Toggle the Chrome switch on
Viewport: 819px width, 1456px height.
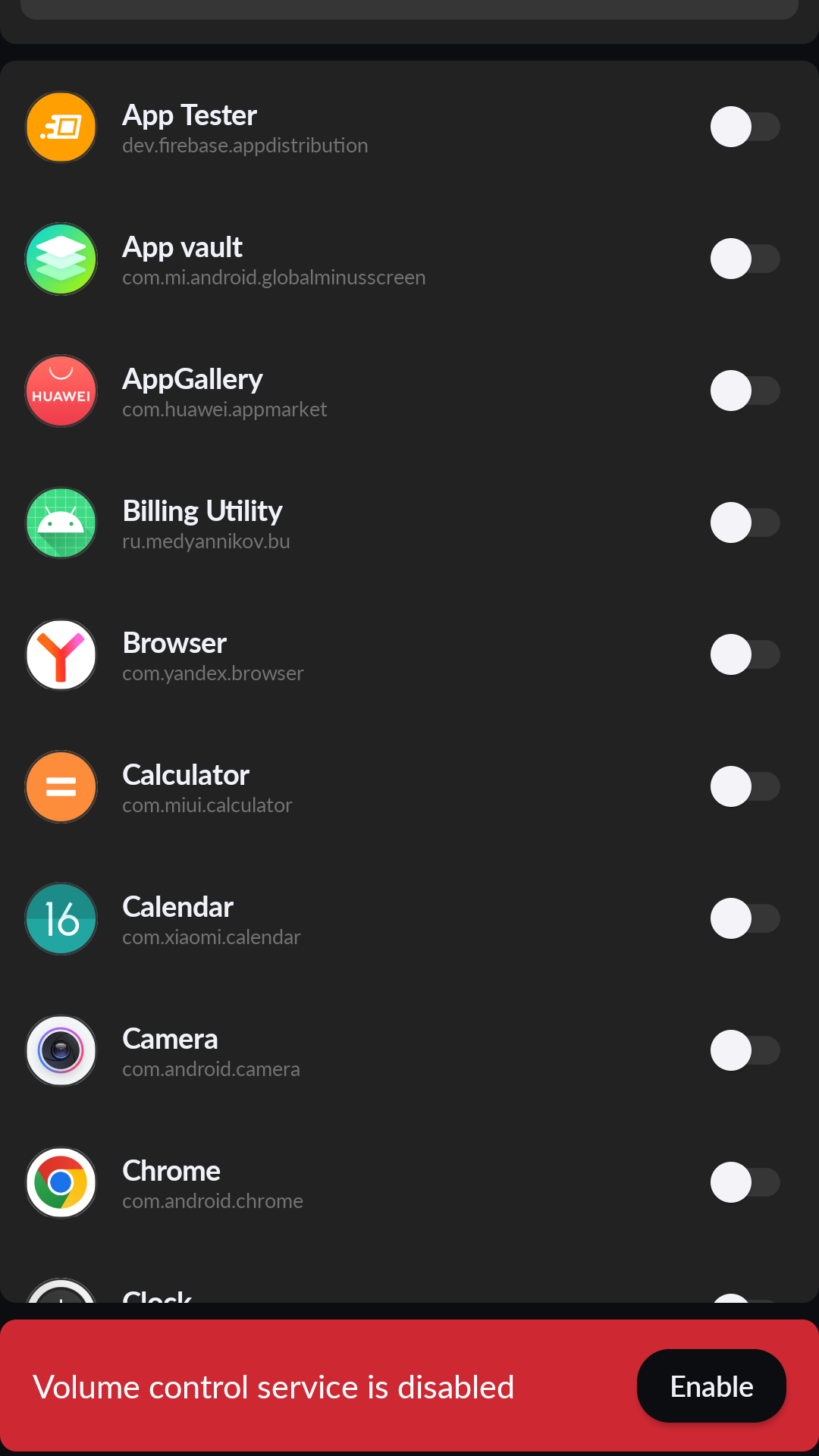tap(745, 1182)
